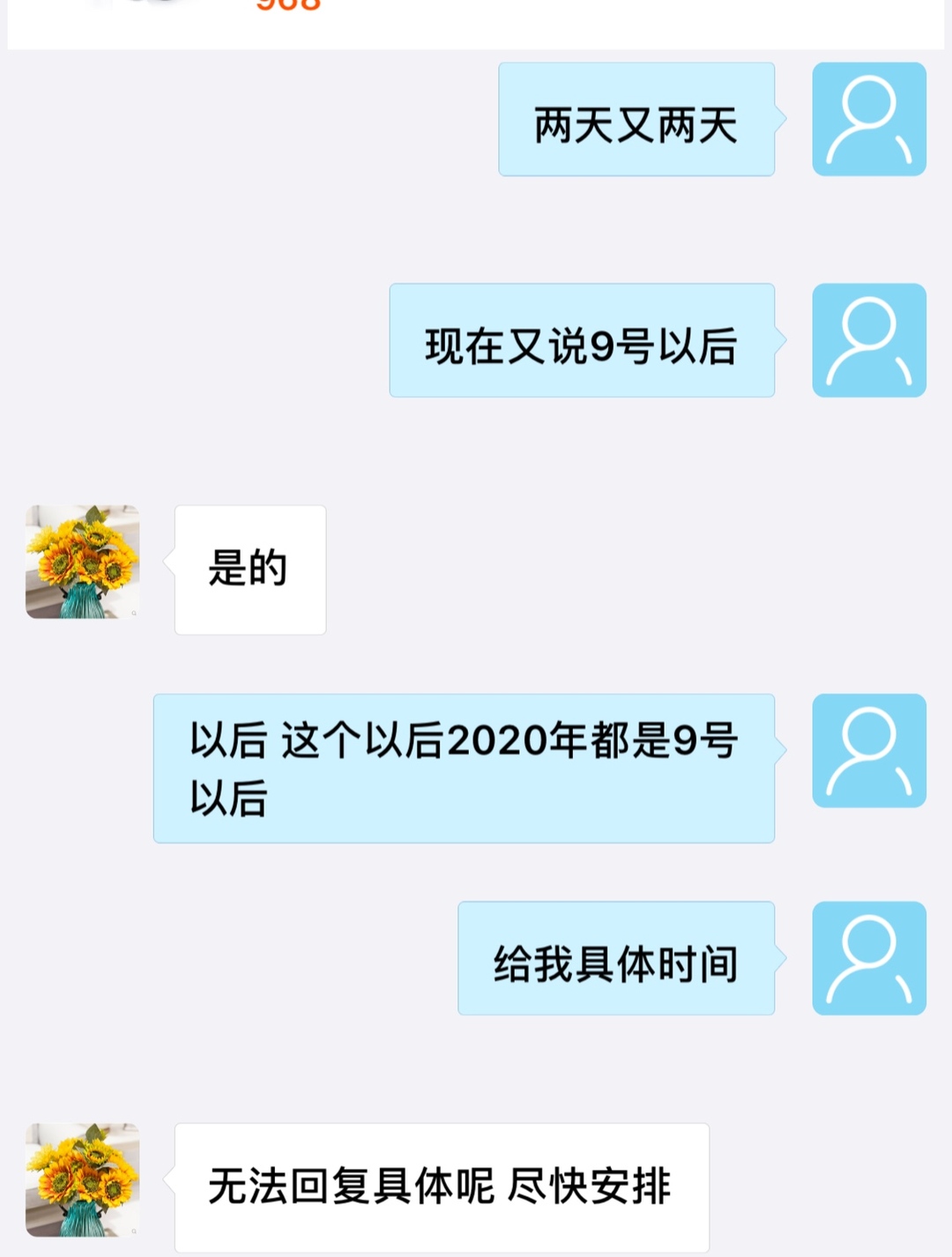Open user avatar beside "给我具体时间"

[x=868, y=959]
